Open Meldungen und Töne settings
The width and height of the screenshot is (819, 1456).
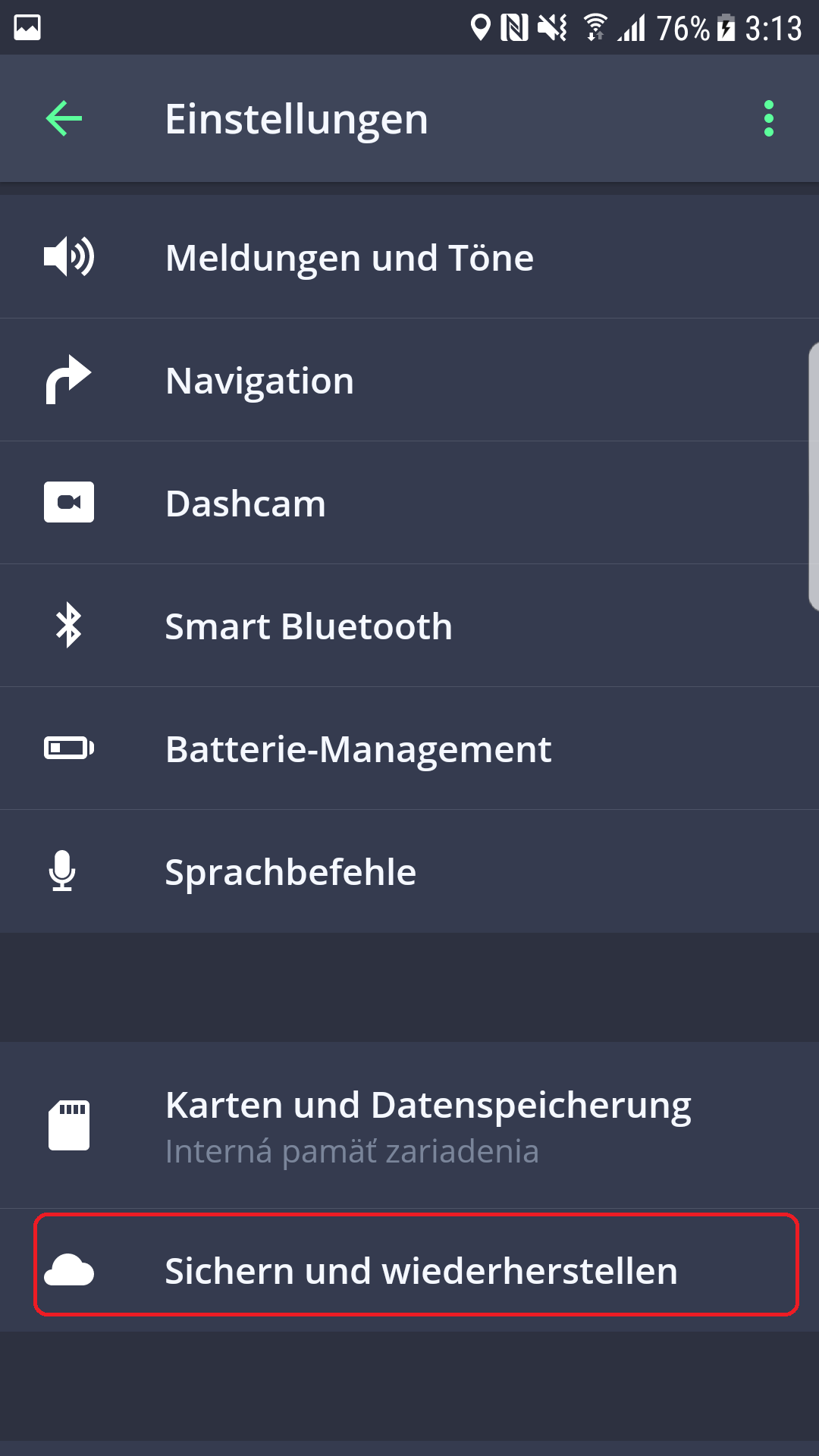(409, 257)
